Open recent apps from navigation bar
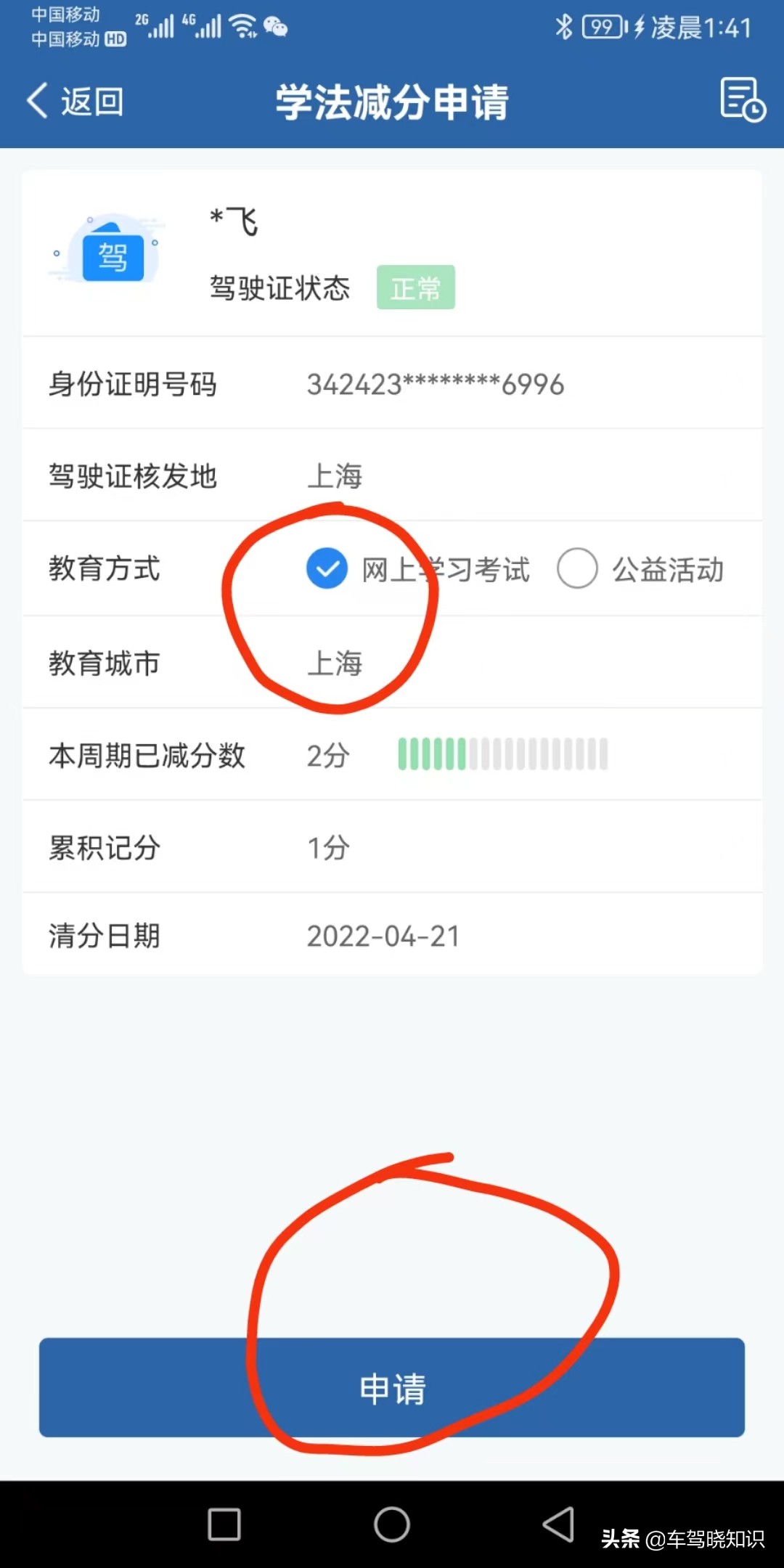The height and width of the screenshot is (1568, 784). coord(224,1524)
